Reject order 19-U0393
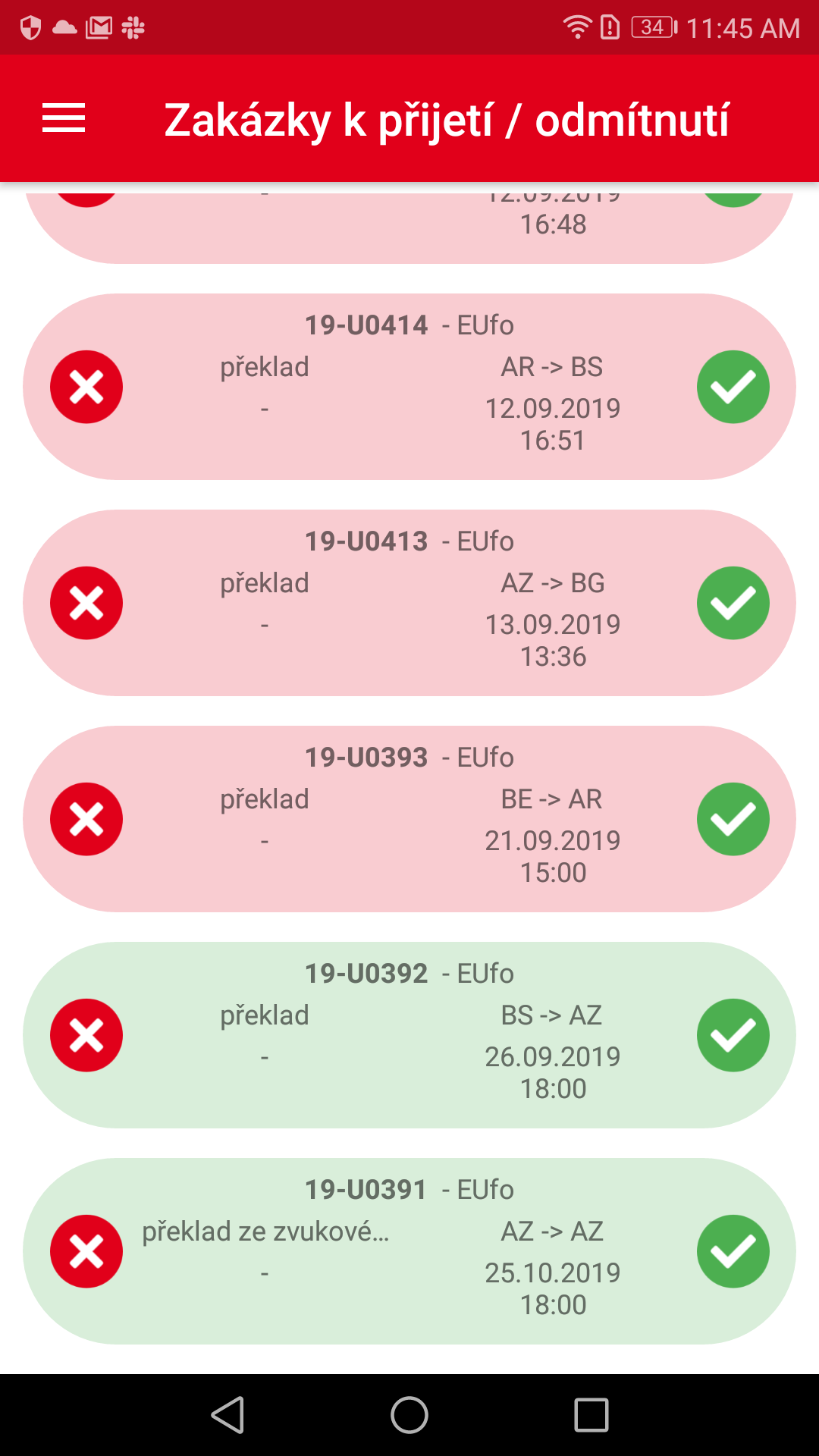This screenshot has height=1456, width=819. [86, 819]
